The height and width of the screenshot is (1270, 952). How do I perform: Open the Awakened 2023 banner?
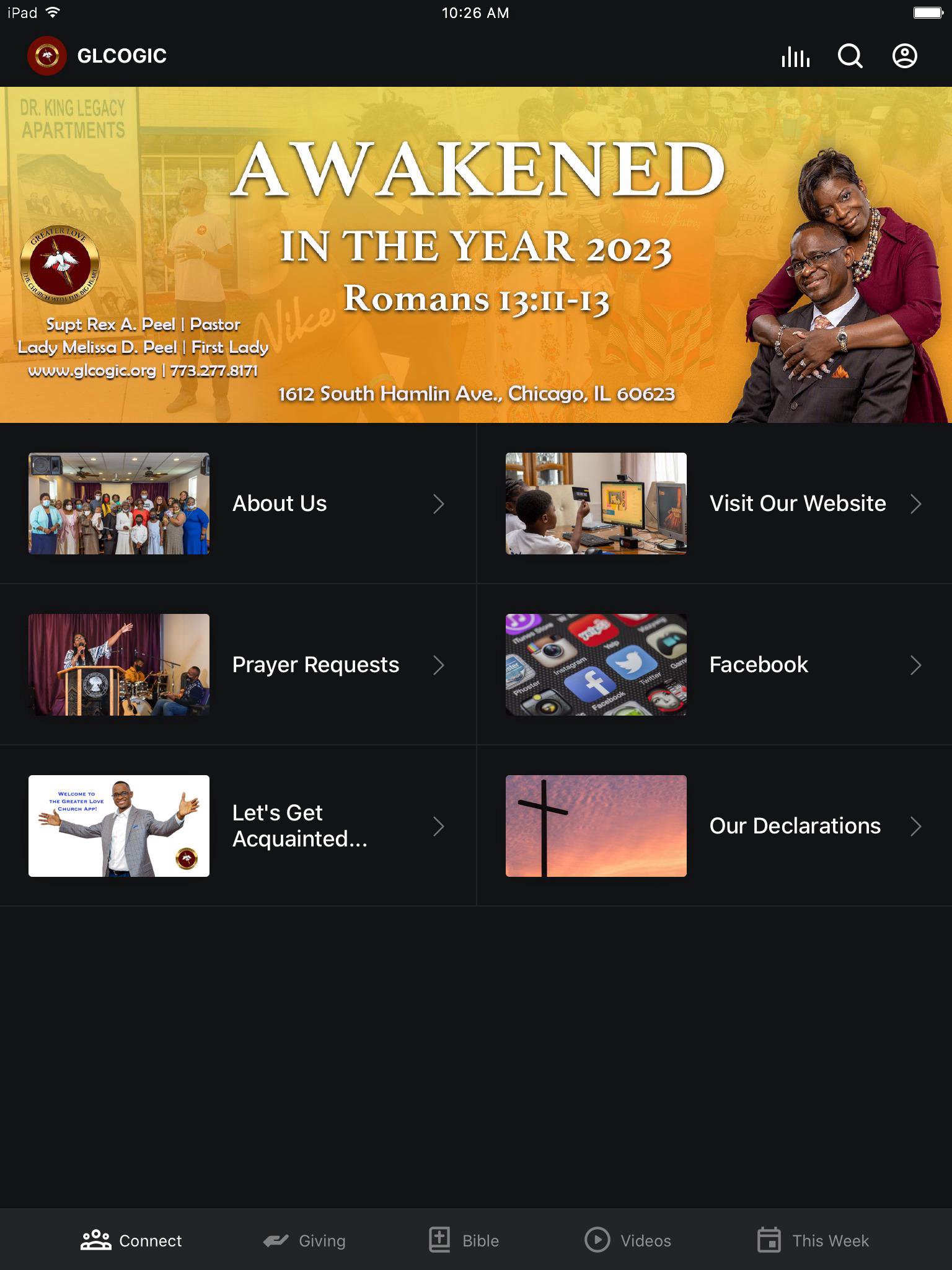tap(476, 255)
